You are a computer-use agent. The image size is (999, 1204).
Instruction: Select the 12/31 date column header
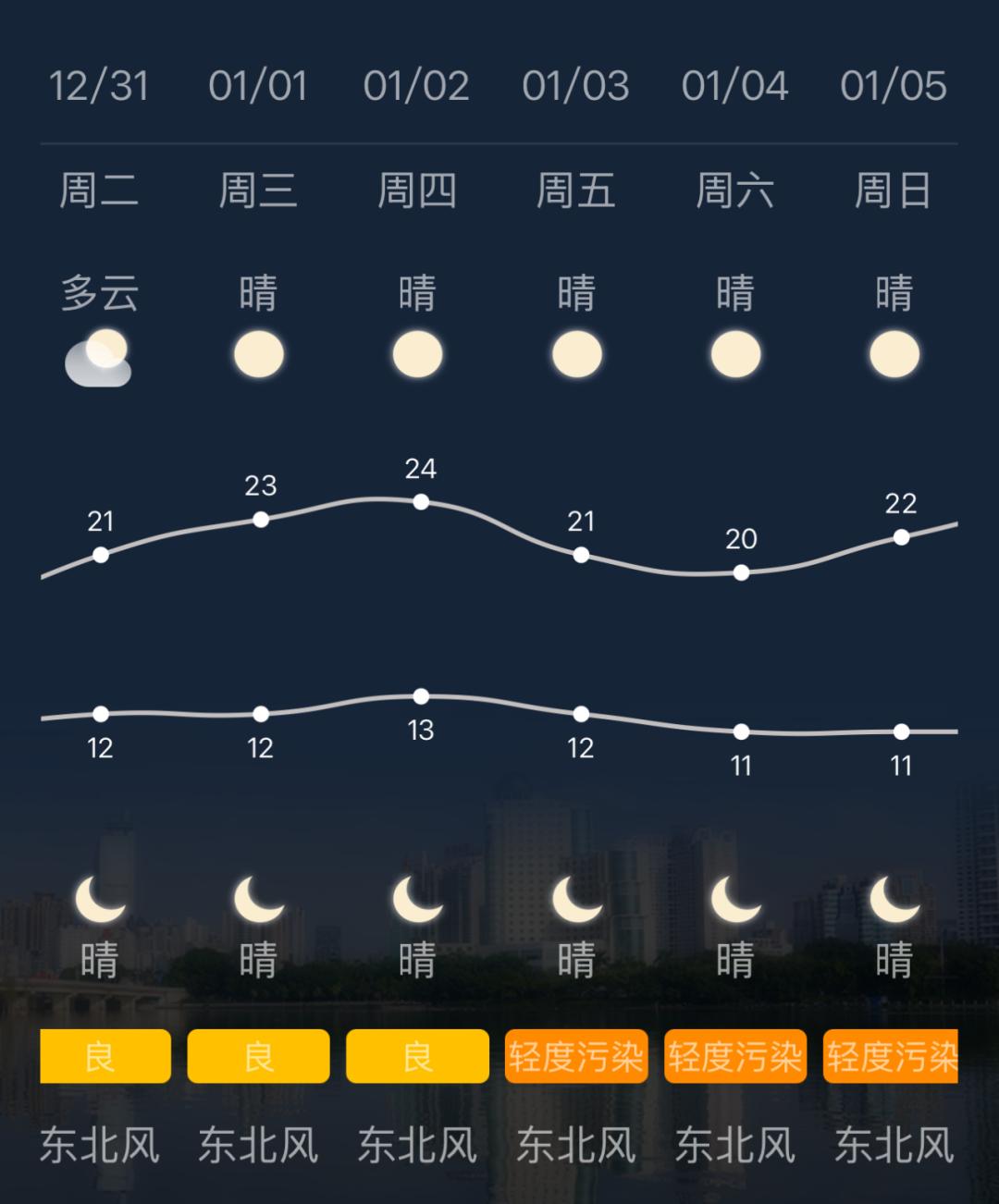[x=100, y=87]
